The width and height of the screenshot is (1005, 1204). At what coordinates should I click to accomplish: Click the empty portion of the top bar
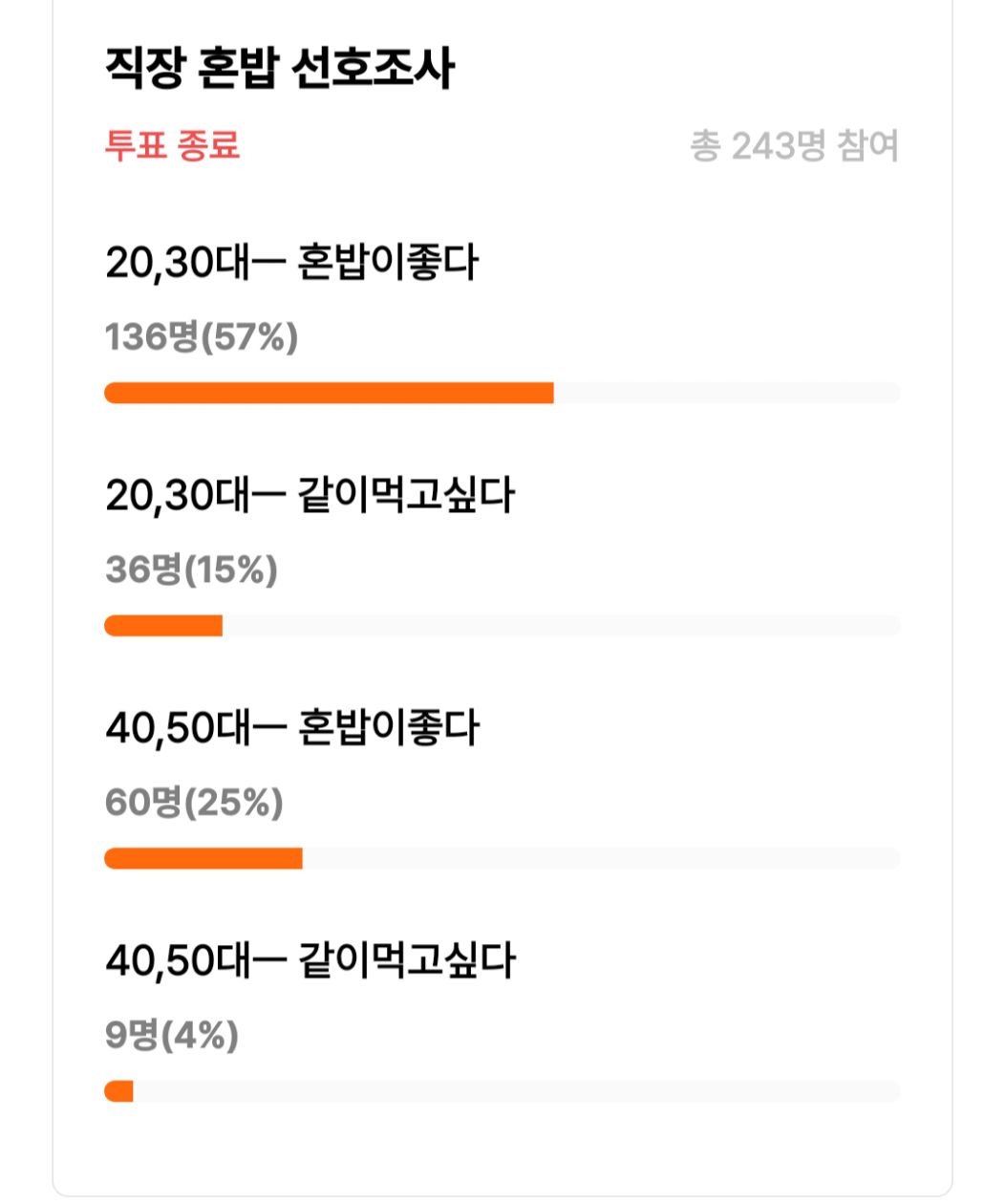pyautogui.click(x=726, y=391)
